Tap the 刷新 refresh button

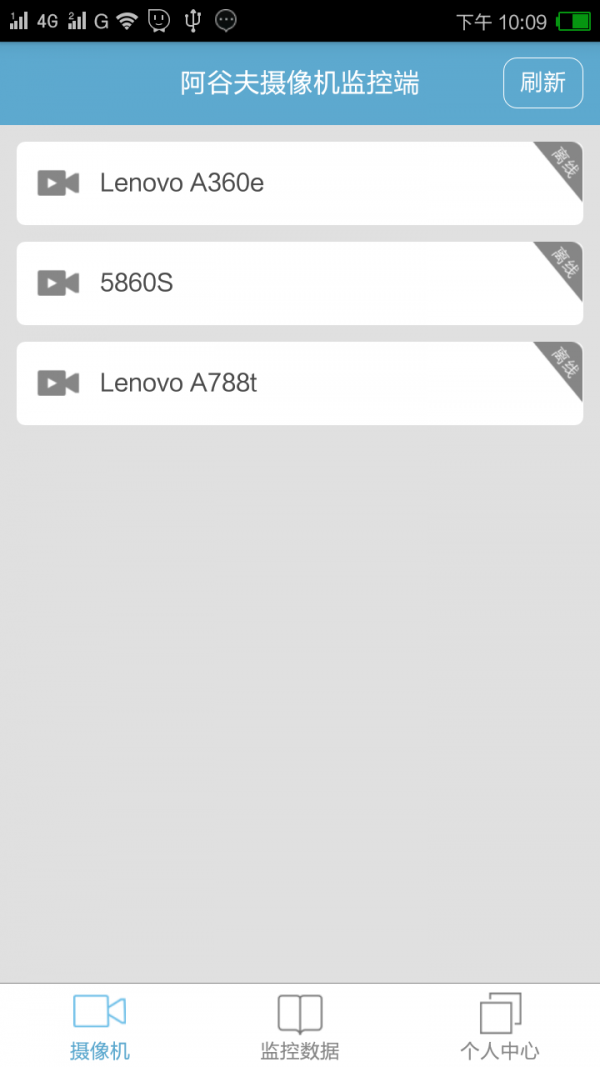542,83
